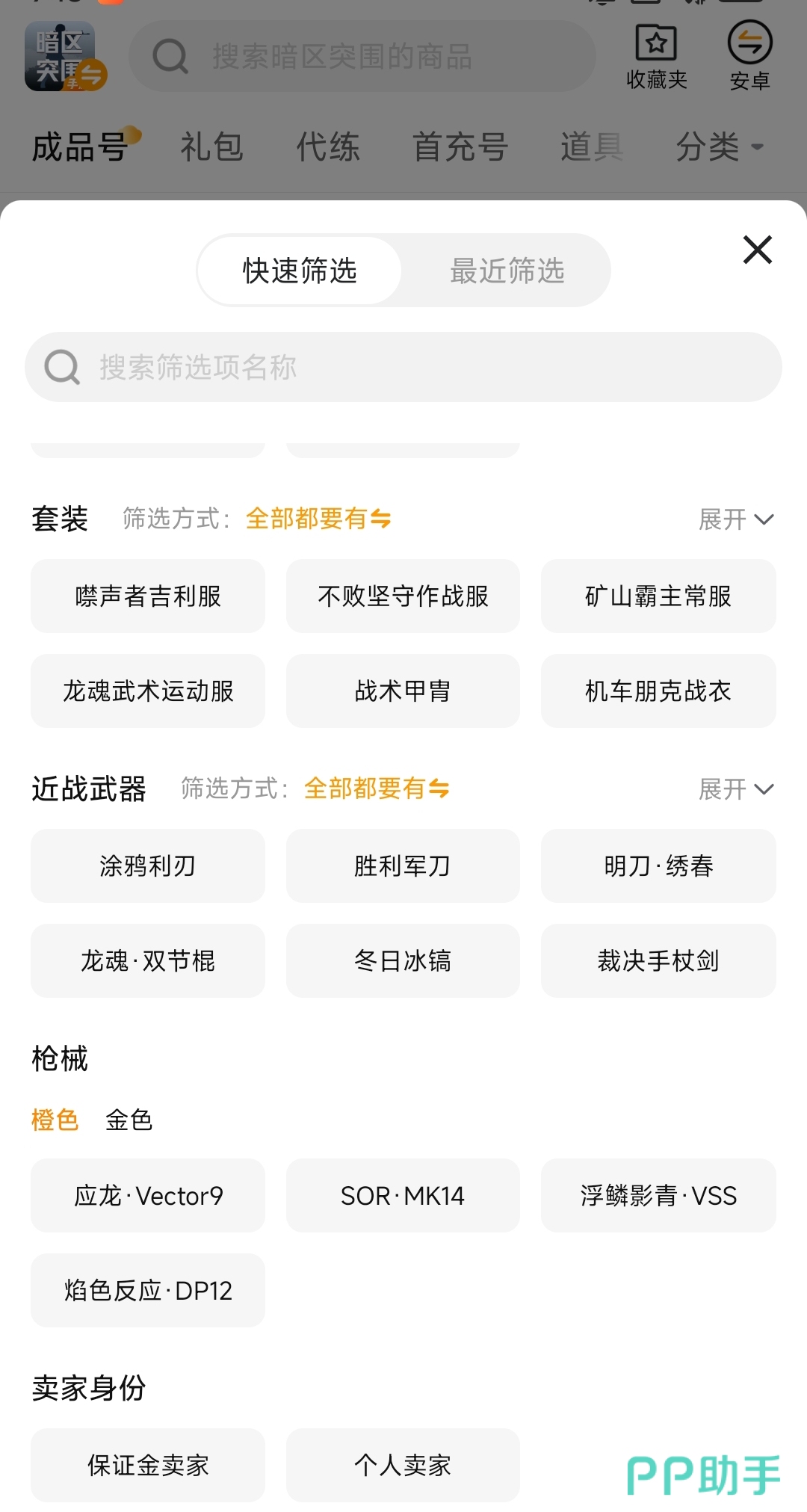Screen dimensions: 807x1512
Task: Choose the SOR·MK14 chip
Action: 403,1196
